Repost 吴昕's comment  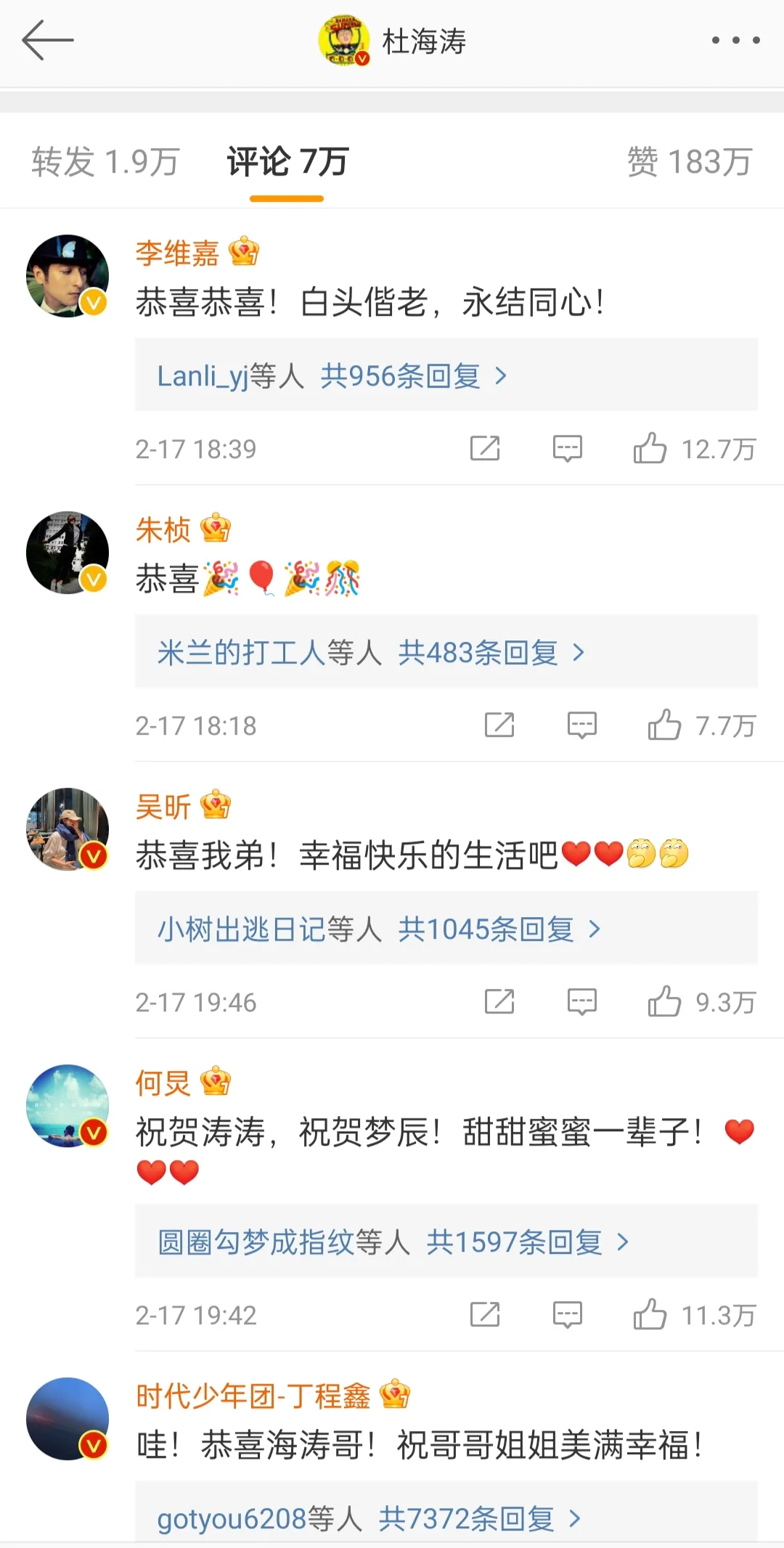[x=499, y=1002]
